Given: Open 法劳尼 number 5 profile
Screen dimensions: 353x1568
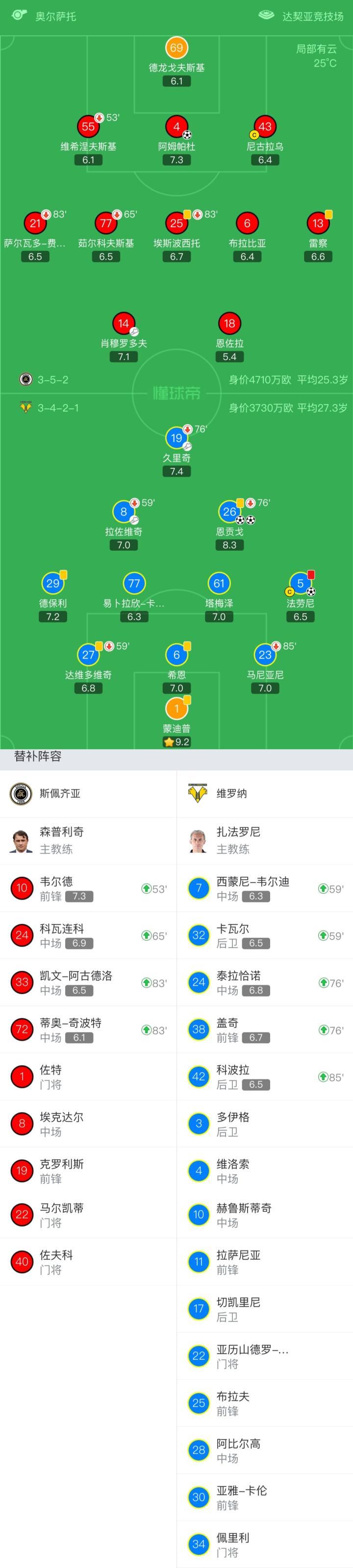Looking at the screenshot, I should [300, 596].
